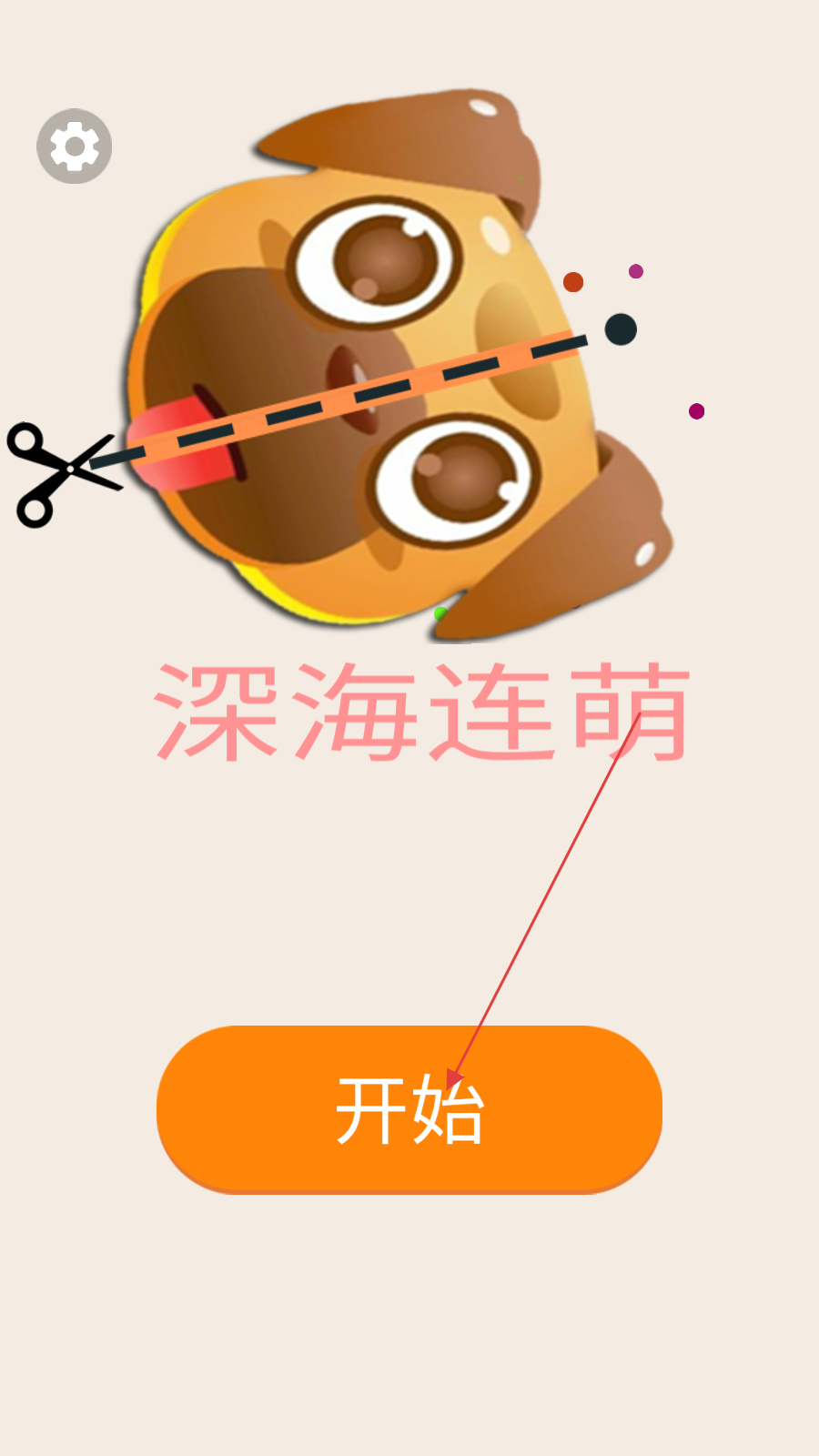
Task: Tap the orange 开始 start button
Action: click(409, 1109)
